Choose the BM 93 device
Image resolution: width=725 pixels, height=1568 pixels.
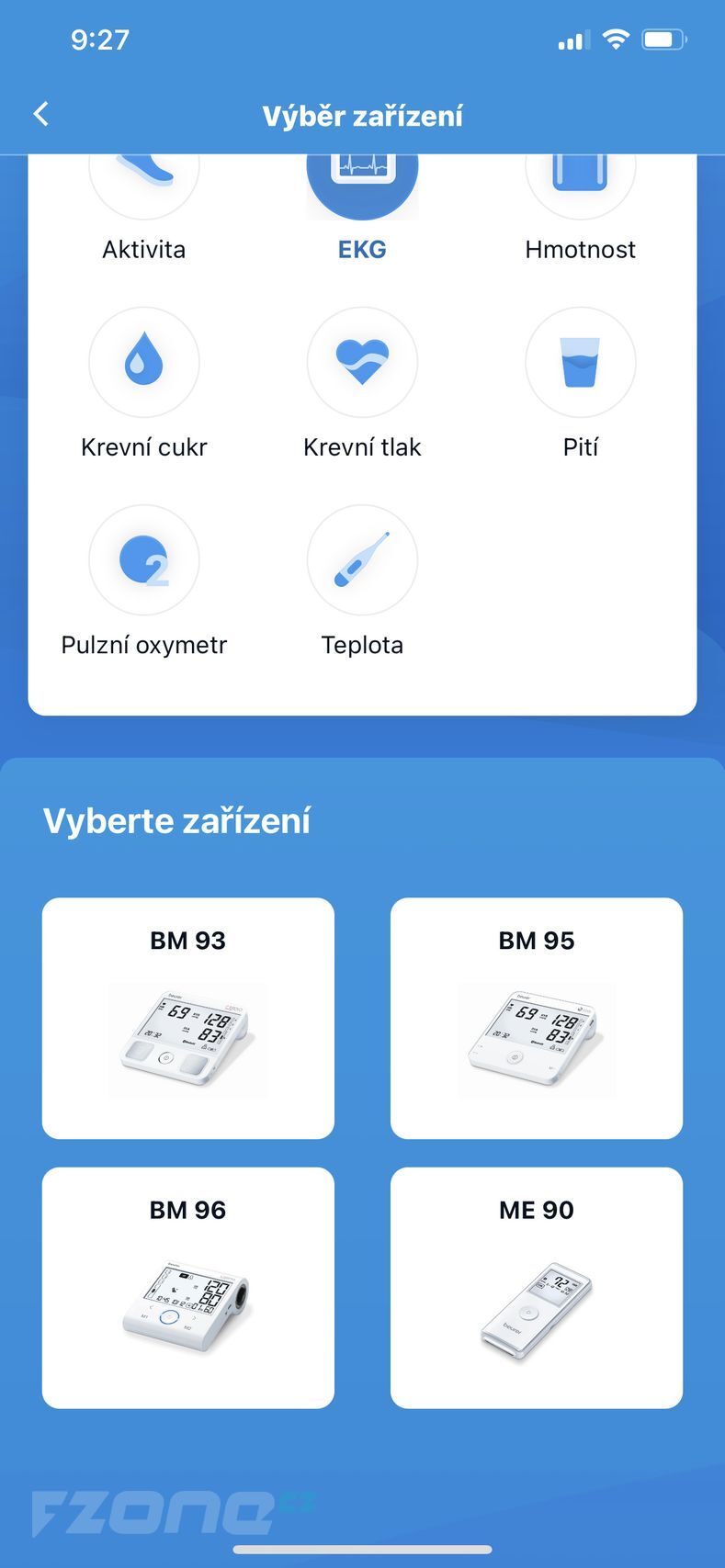(188, 1018)
